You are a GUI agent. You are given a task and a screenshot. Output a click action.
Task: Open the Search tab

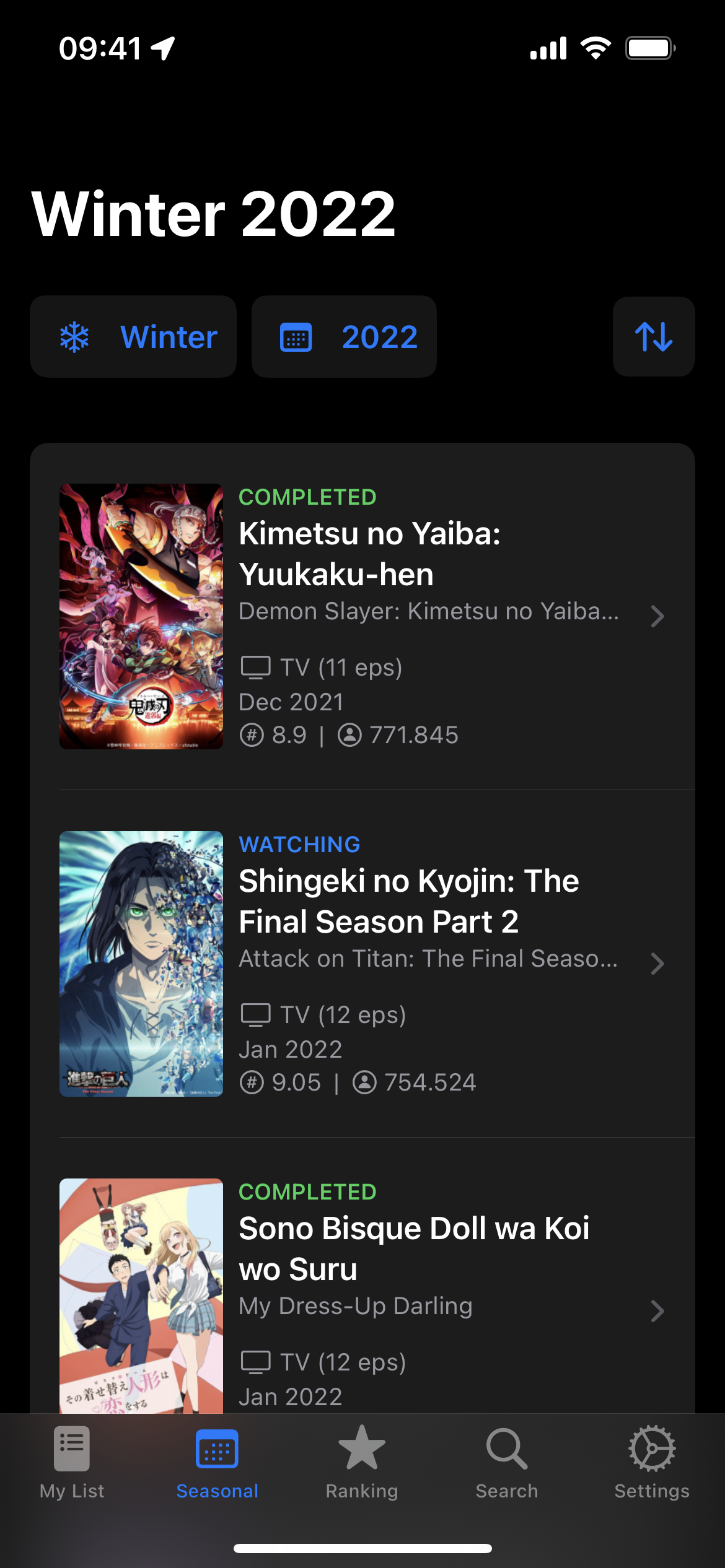pos(507,1463)
